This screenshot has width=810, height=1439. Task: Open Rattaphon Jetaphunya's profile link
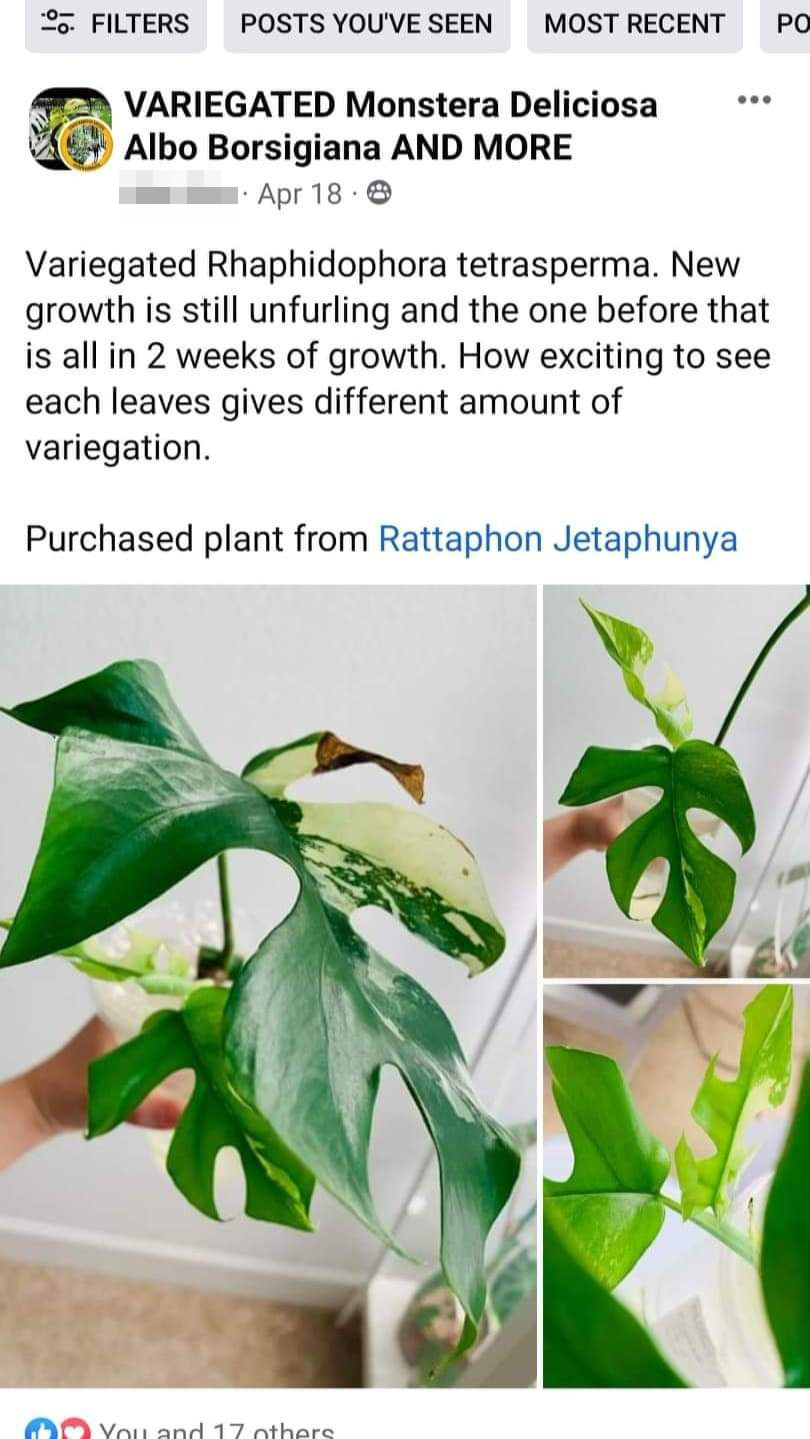click(x=557, y=539)
